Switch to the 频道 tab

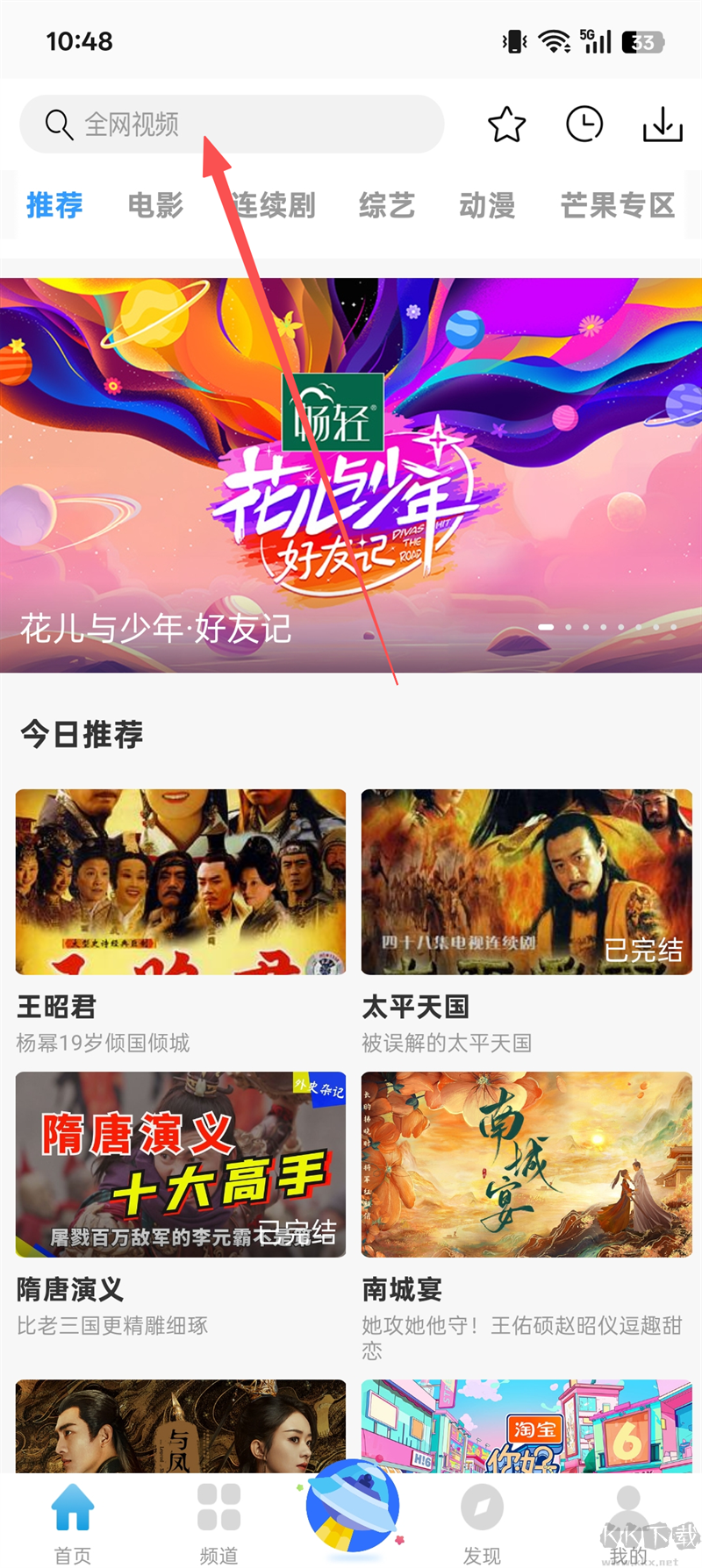coord(218,1522)
